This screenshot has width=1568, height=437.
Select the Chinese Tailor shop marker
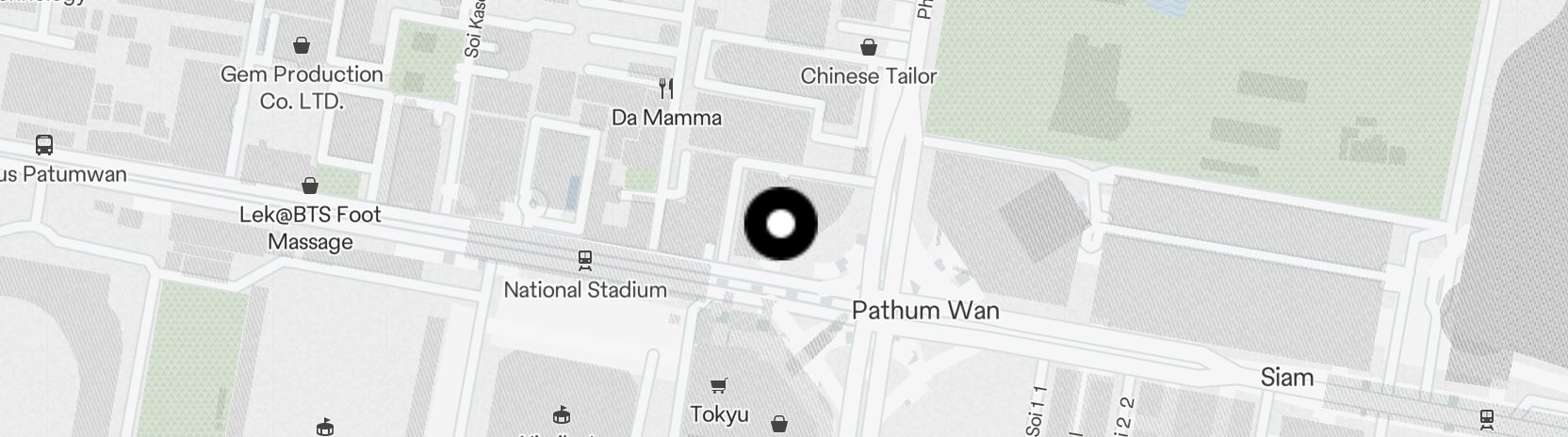pyautogui.click(x=868, y=47)
